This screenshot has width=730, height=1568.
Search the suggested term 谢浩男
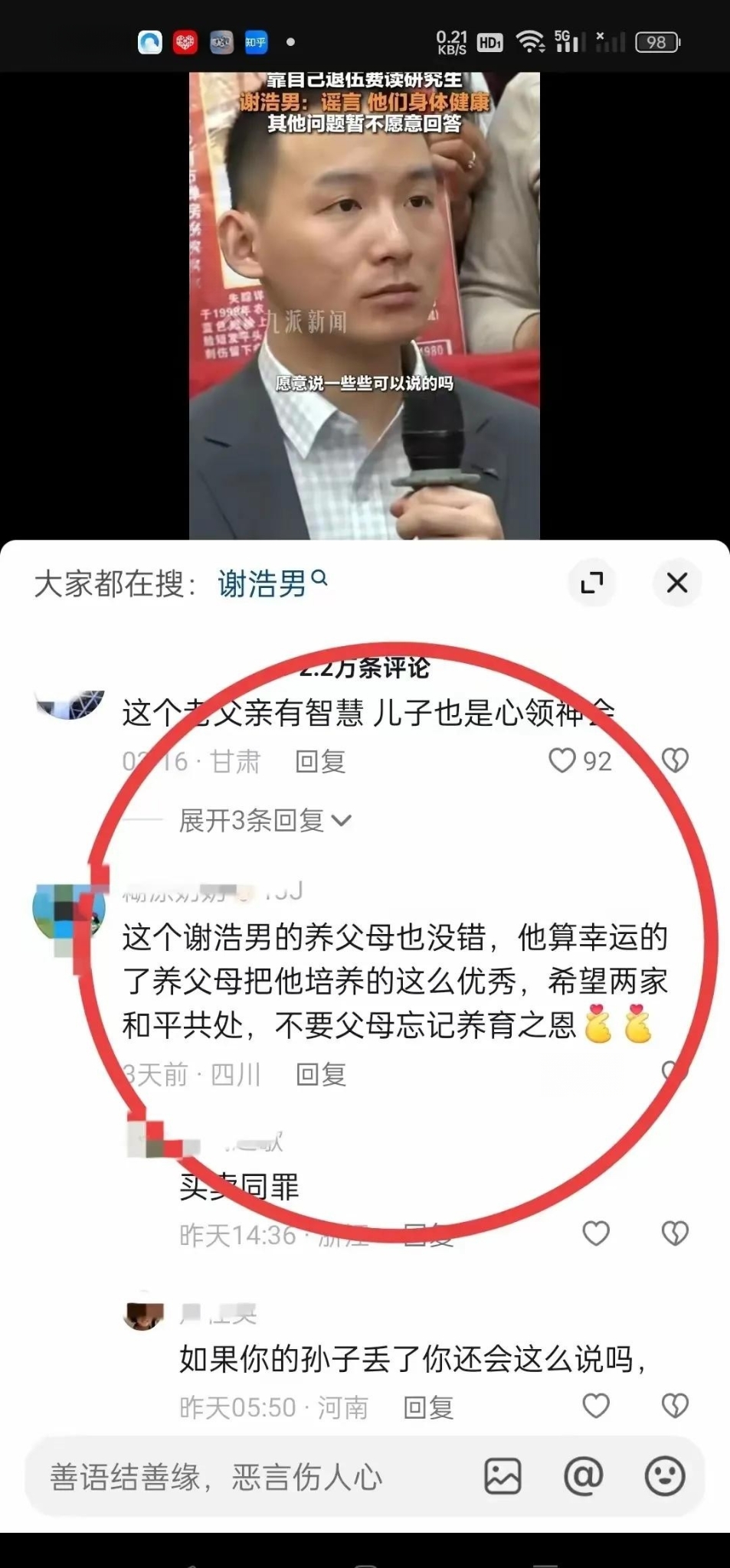(x=272, y=583)
